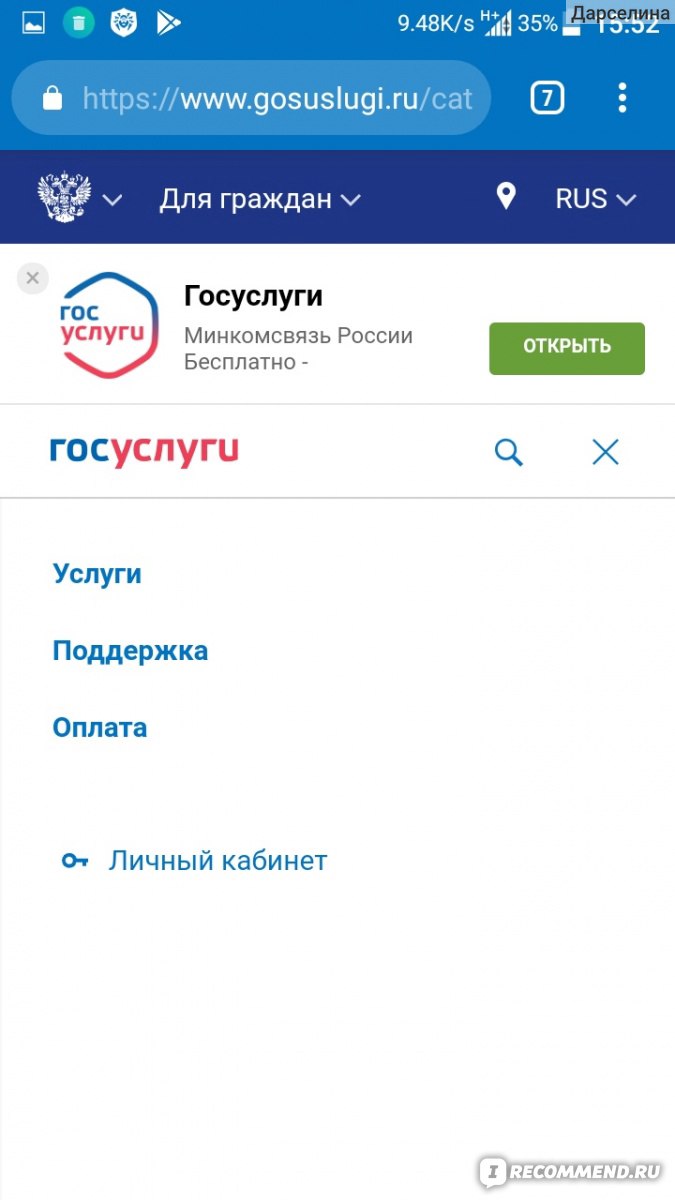Viewport: 675px width, 1200px height.
Task: Select the Оплата menu item
Action: [100, 727]
